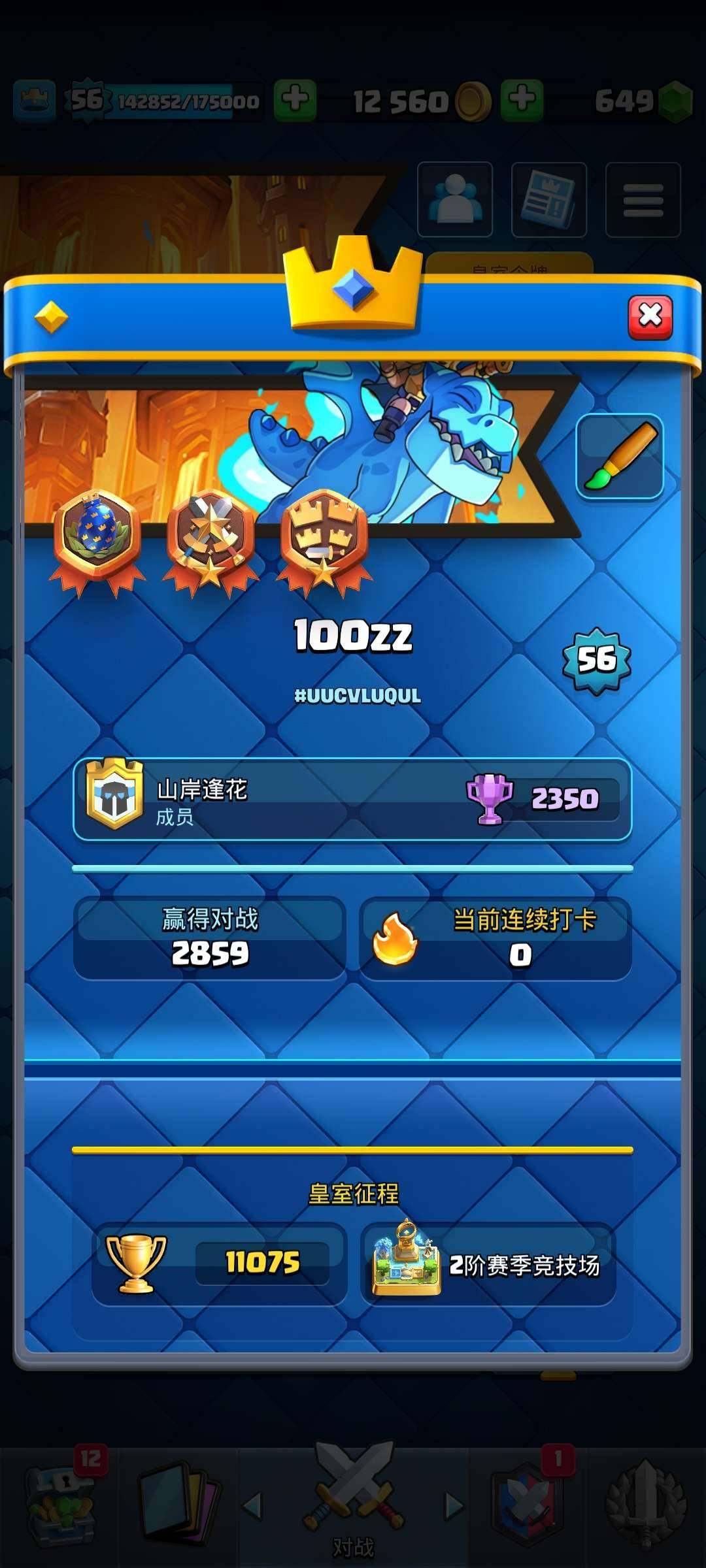The width and height of the screenshot is (706, 1568).
Task: Tap the player tag #UUCVLUQUL
Action: click(357, 696)
